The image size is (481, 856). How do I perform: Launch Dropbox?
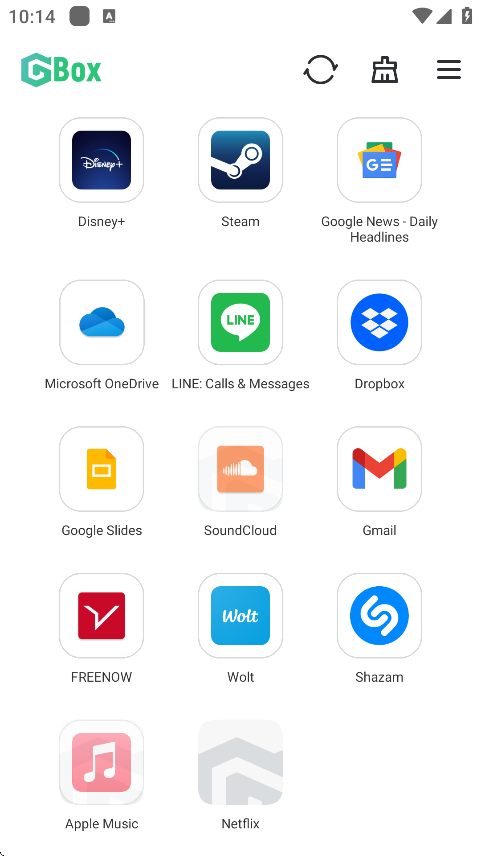(379, 323)
